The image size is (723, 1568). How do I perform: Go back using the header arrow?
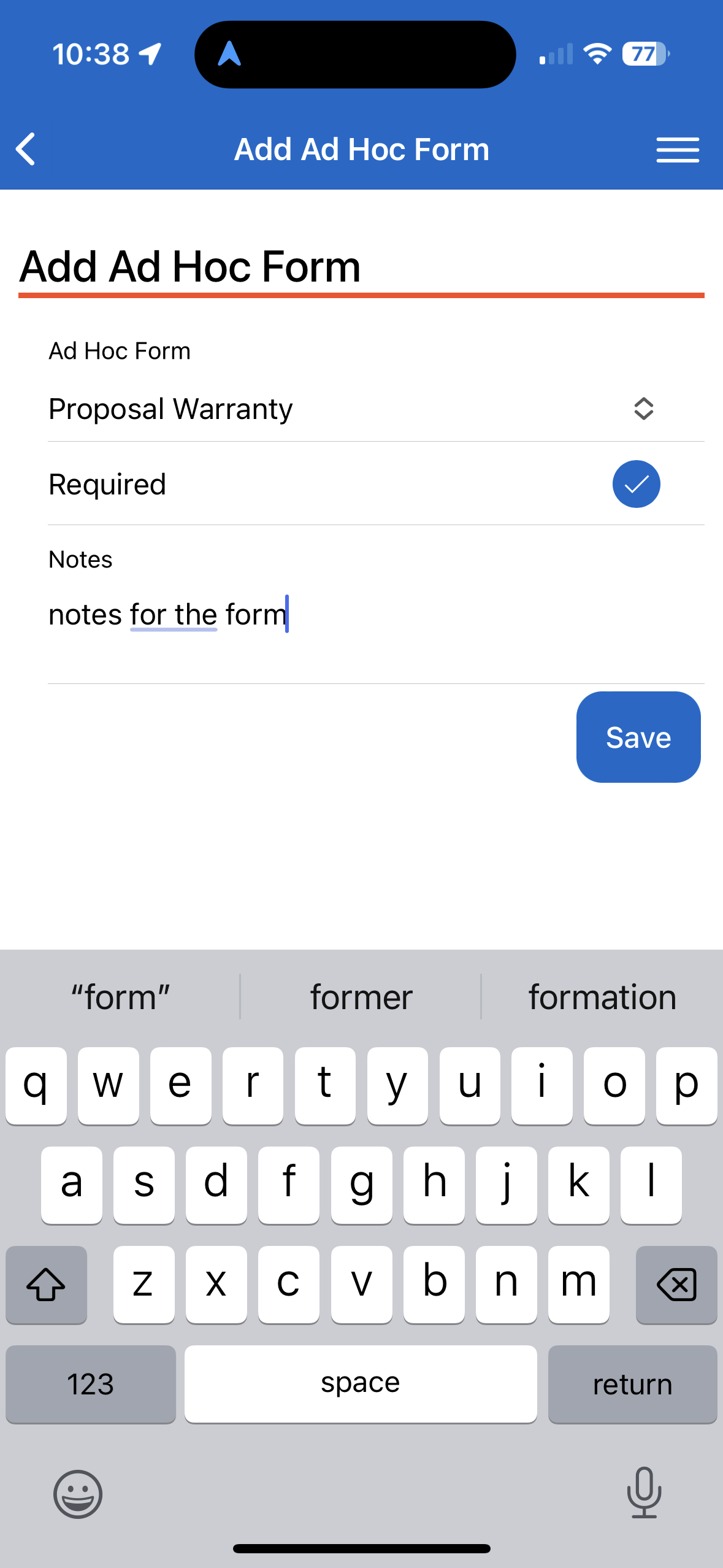point(26,149)
